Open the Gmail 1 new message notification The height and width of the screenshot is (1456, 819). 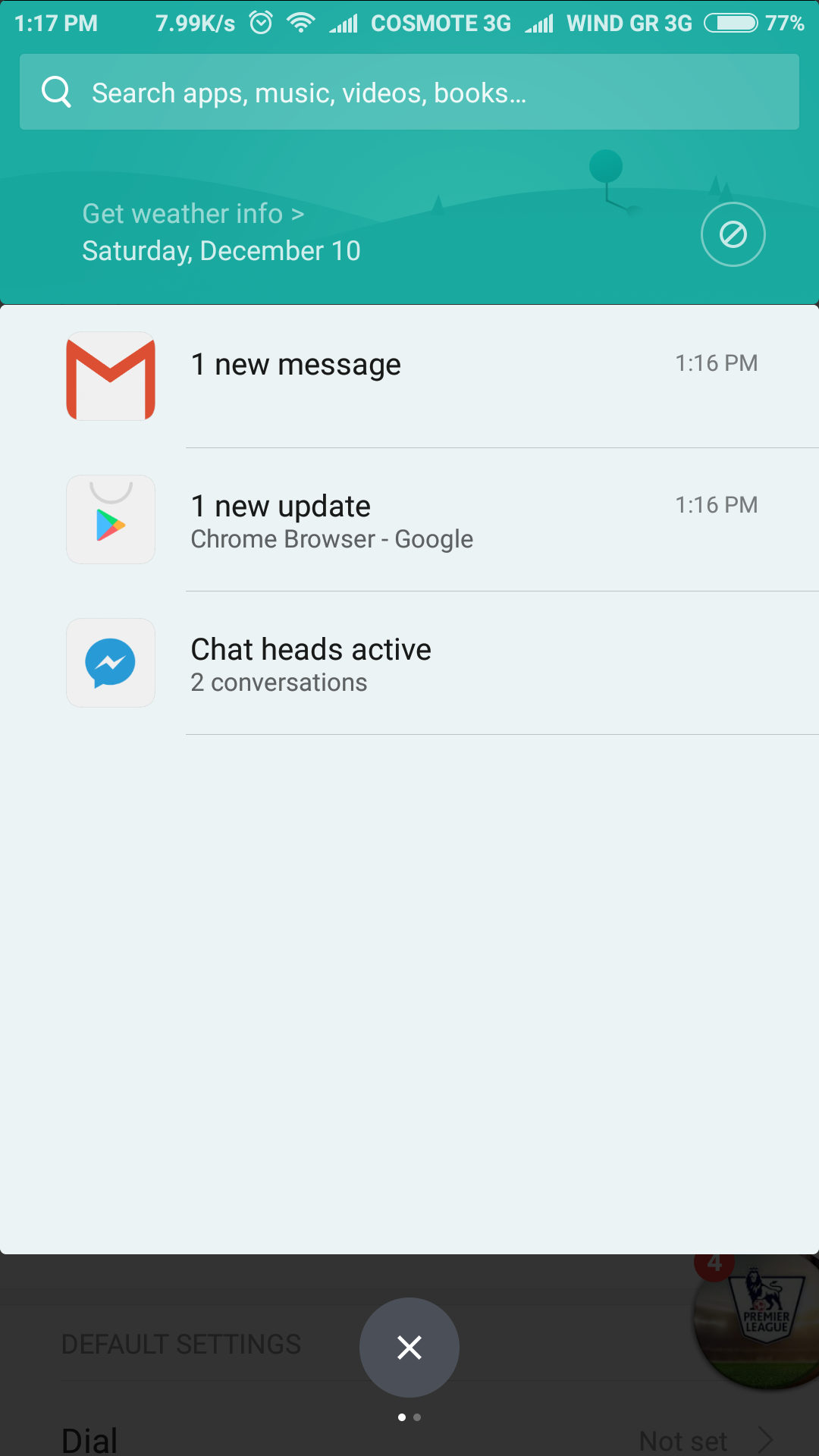(409, 376)
